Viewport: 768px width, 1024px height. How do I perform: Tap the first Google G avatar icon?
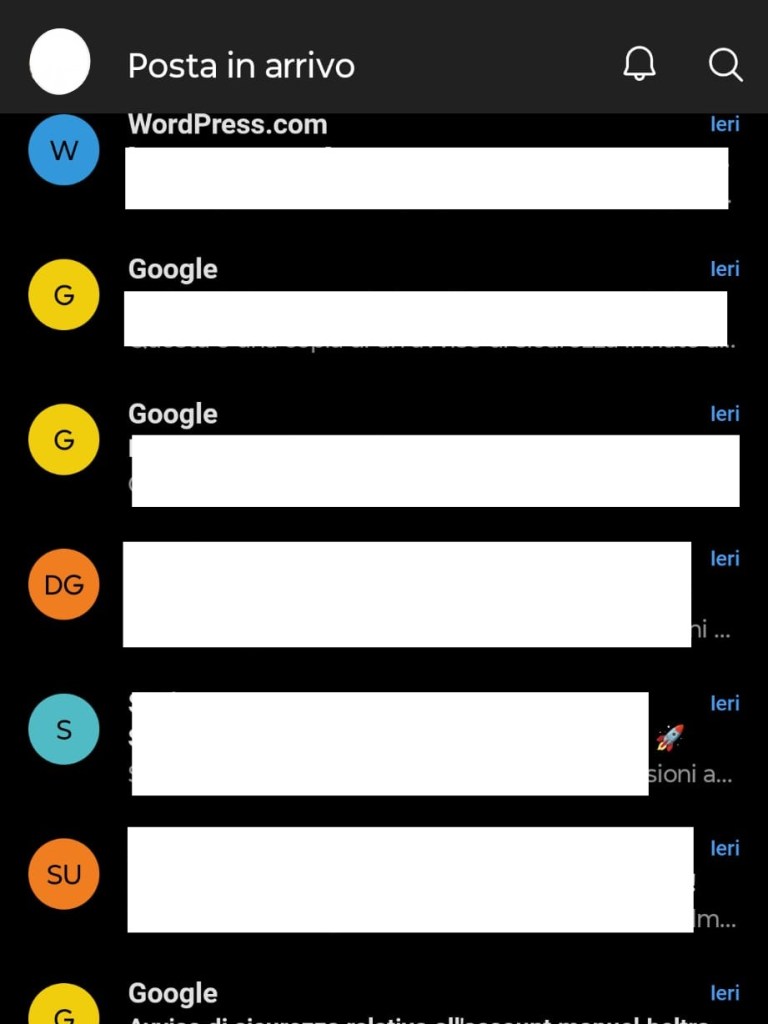pyautogui.click(x=63, y=294)
